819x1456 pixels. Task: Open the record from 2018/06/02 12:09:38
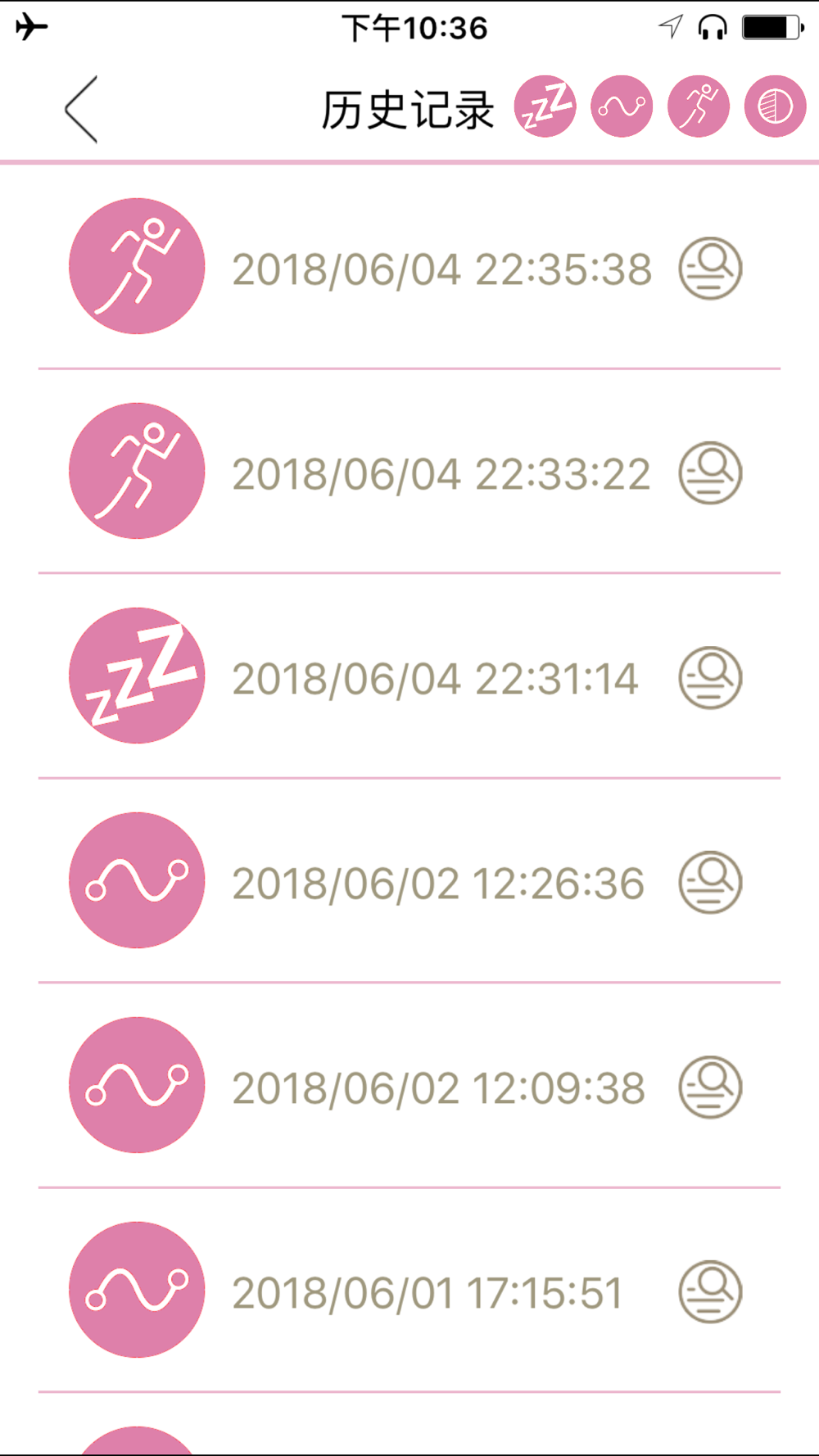(409, 1086)
